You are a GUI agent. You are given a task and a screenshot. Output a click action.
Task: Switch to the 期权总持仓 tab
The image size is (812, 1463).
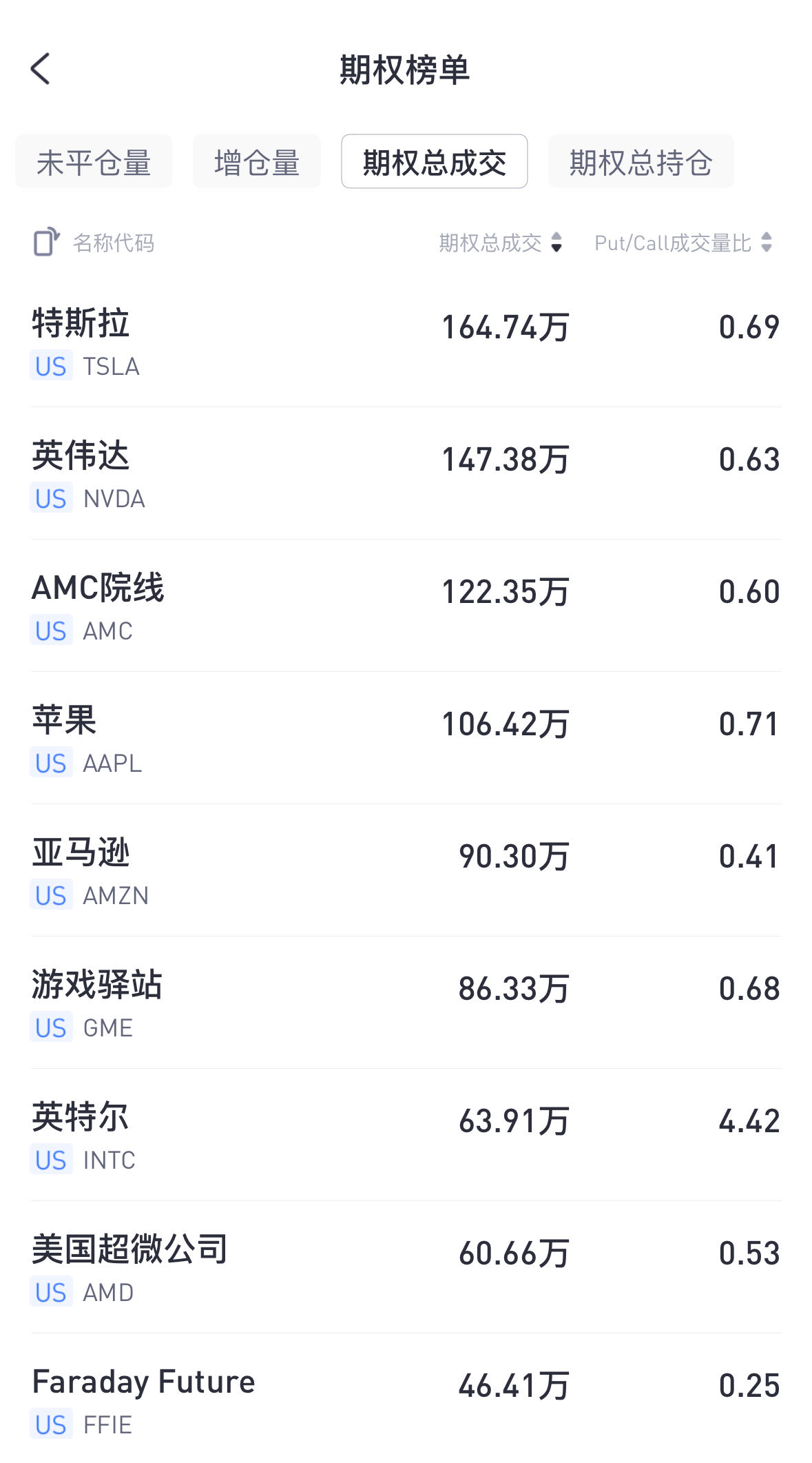point(641,162)
